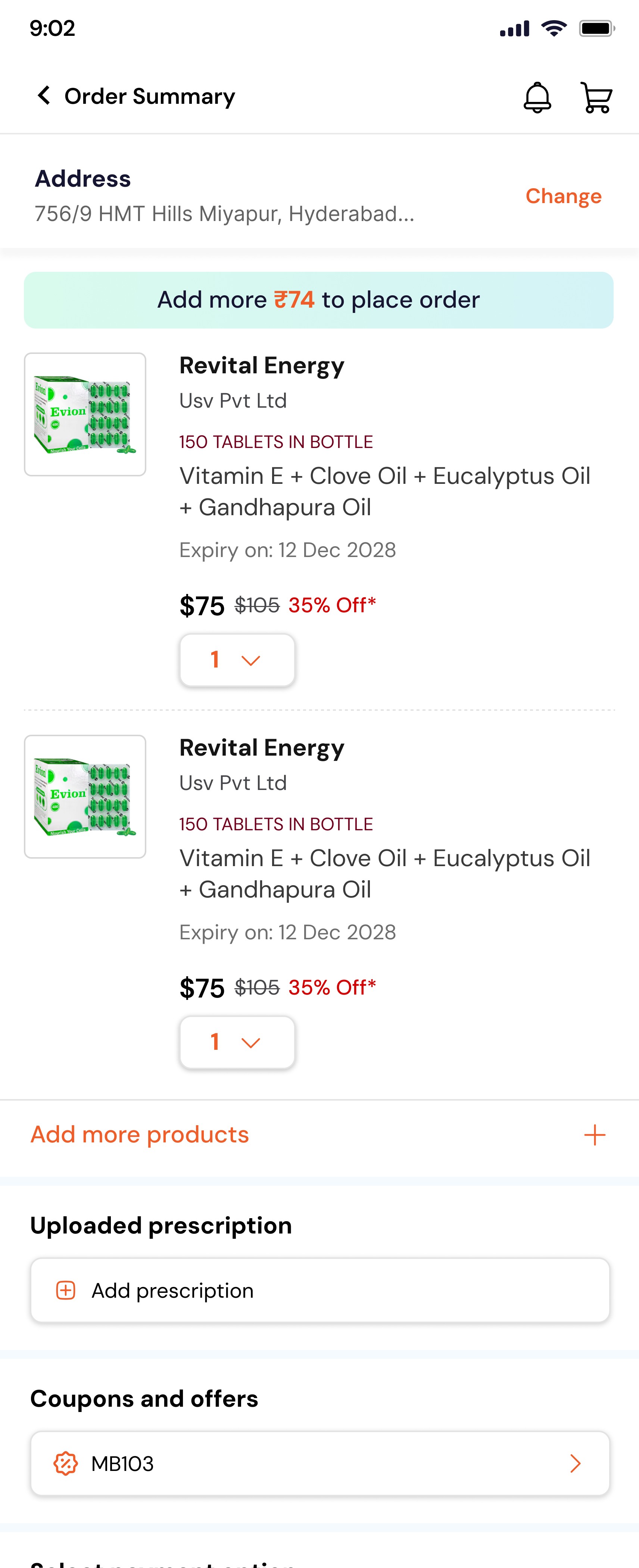Tap Change to edit delivery address
This screenshot has width=639, height=1568.
pyautogui.click(x=563, y=196)
